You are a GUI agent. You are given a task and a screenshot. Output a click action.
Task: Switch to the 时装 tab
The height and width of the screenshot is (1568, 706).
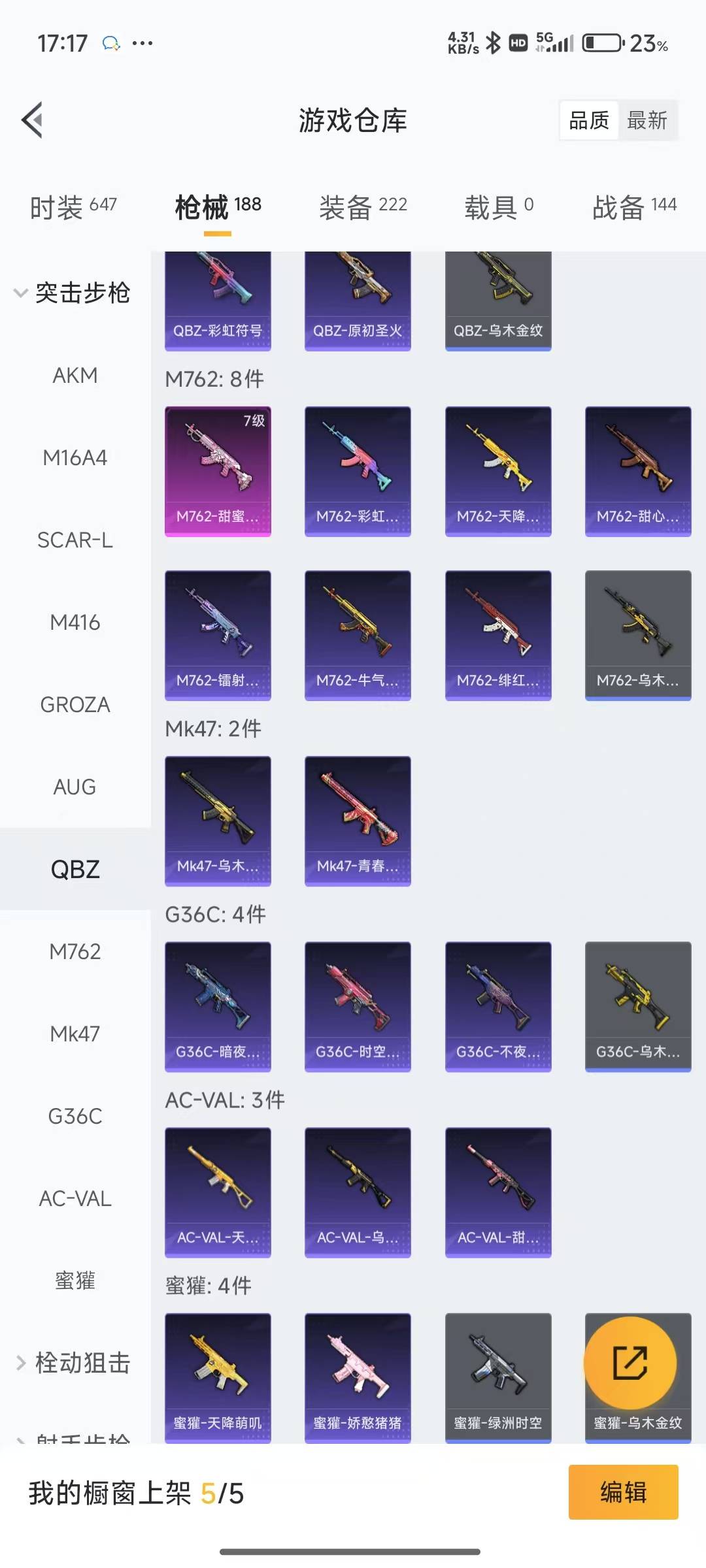coord(73,207)
